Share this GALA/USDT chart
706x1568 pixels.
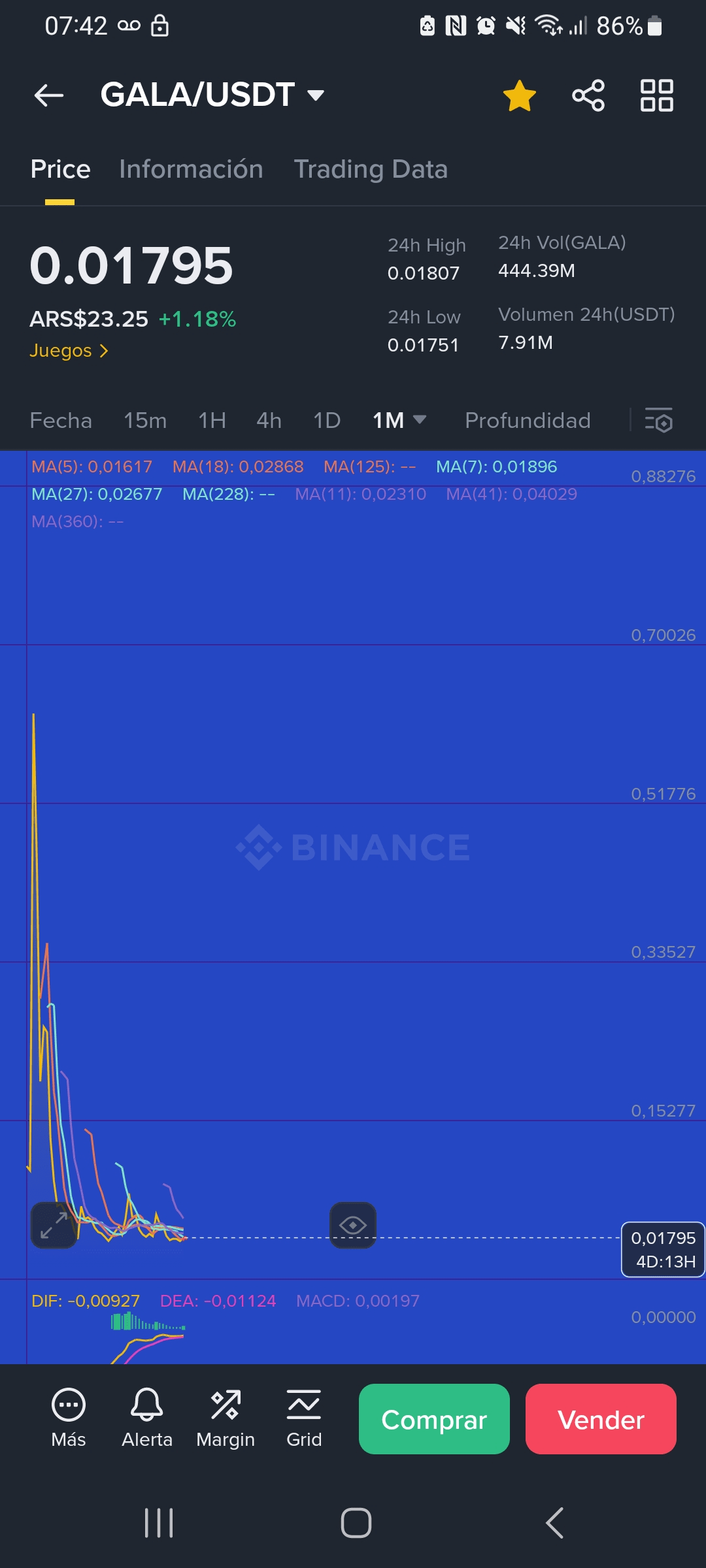(588, 95)
